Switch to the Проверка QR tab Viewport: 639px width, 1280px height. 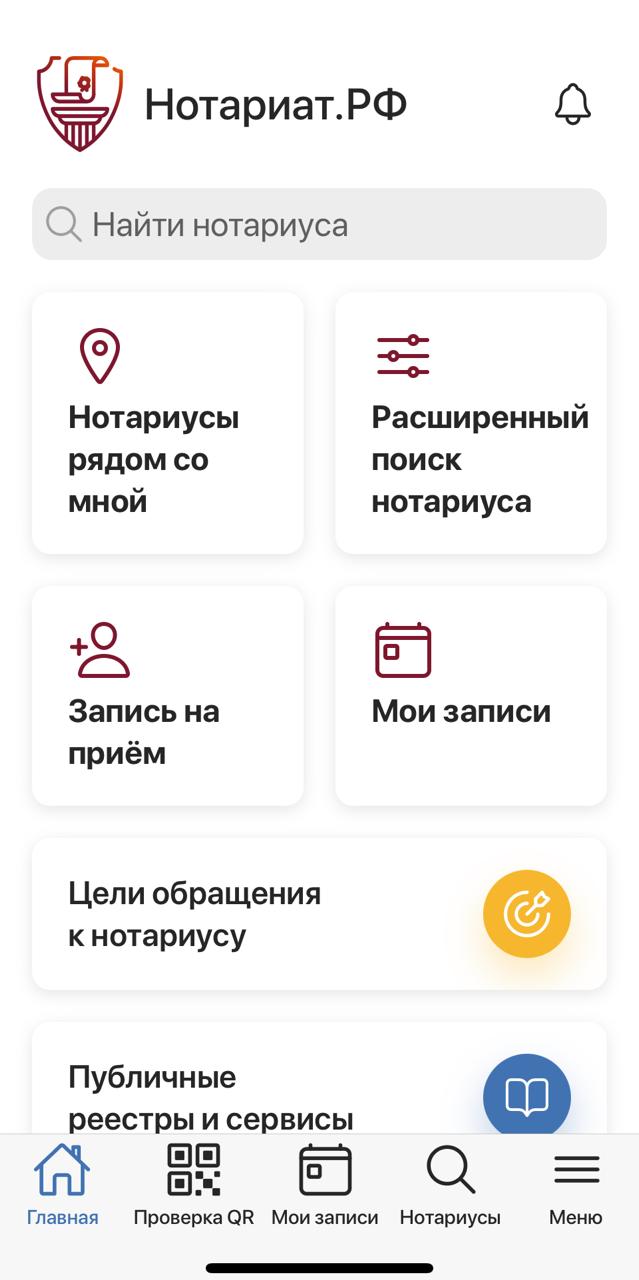click(x=193, y=1185)
